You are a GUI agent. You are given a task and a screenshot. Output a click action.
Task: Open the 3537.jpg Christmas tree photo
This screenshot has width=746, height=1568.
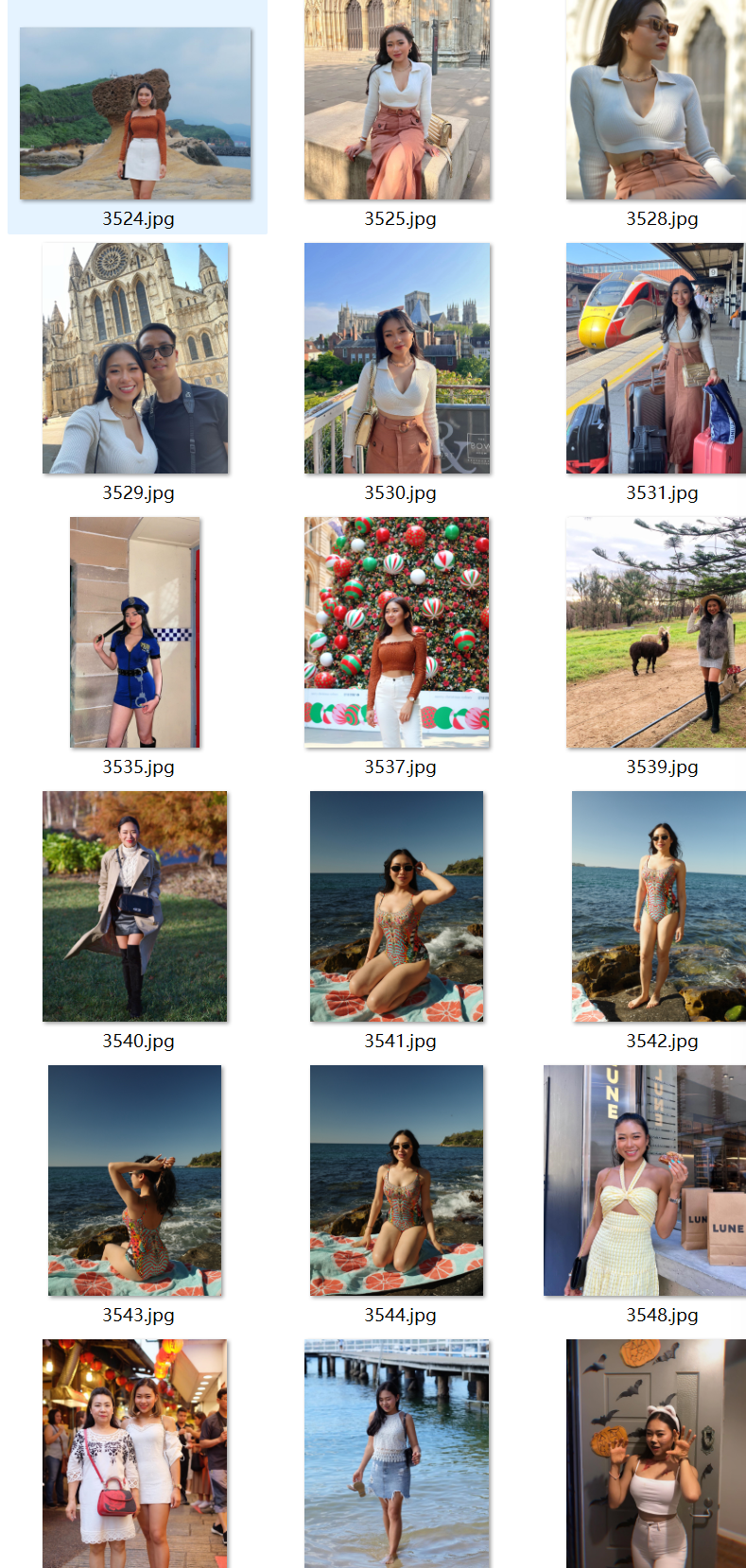(x=397, y=632)
